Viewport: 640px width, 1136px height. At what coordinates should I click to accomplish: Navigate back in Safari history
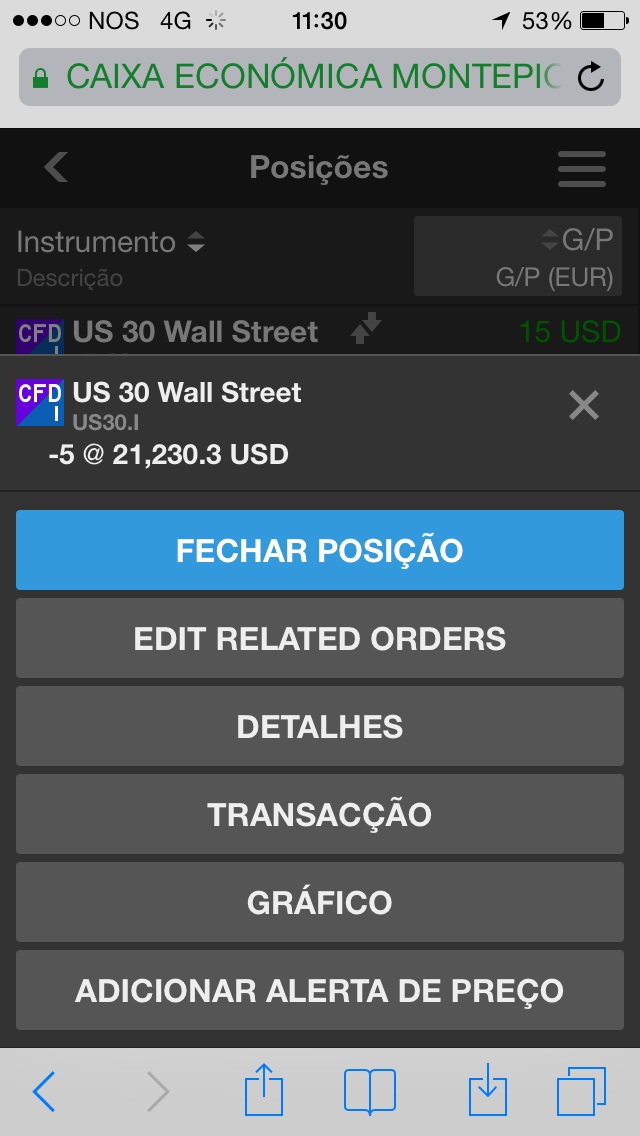tap(45, 1090)
